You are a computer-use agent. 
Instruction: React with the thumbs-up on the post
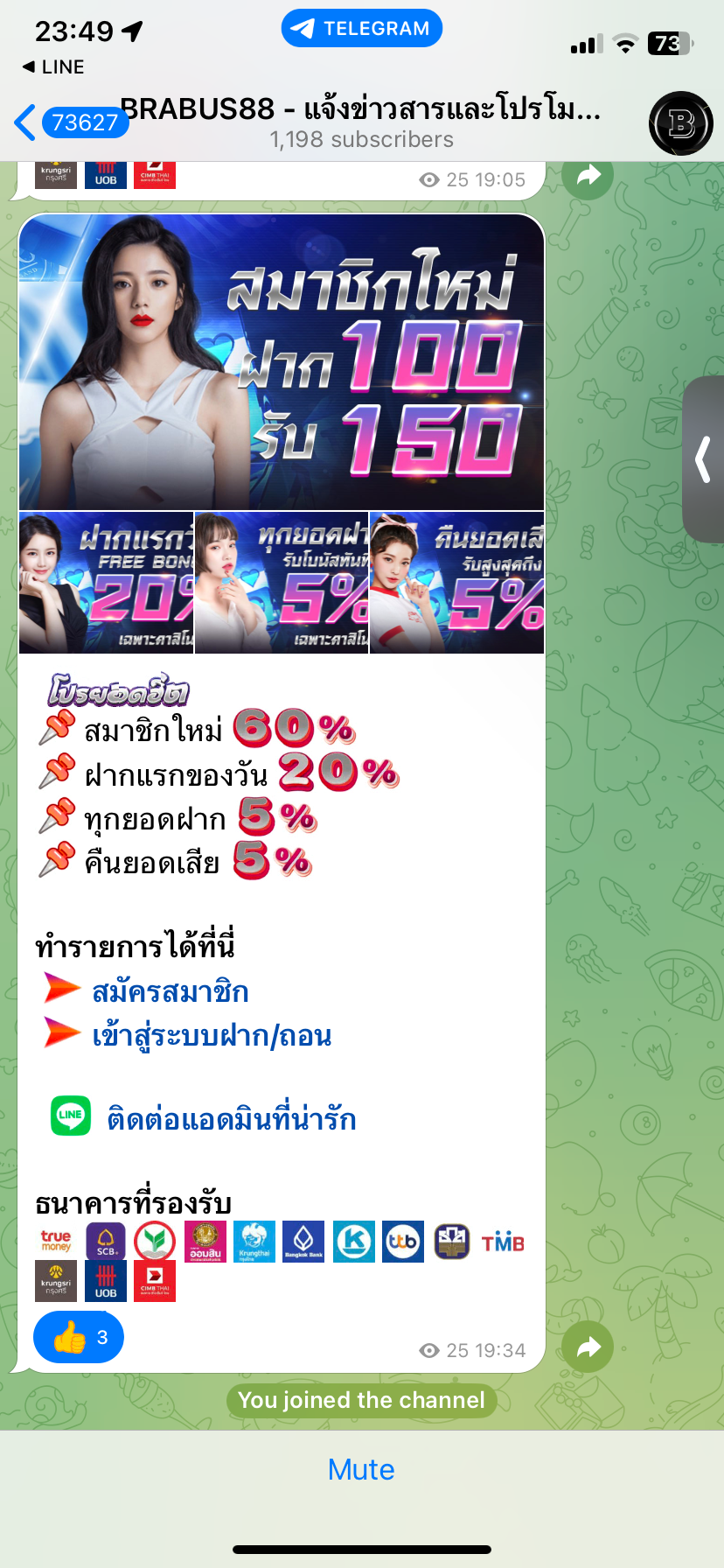click(79, 1337)
